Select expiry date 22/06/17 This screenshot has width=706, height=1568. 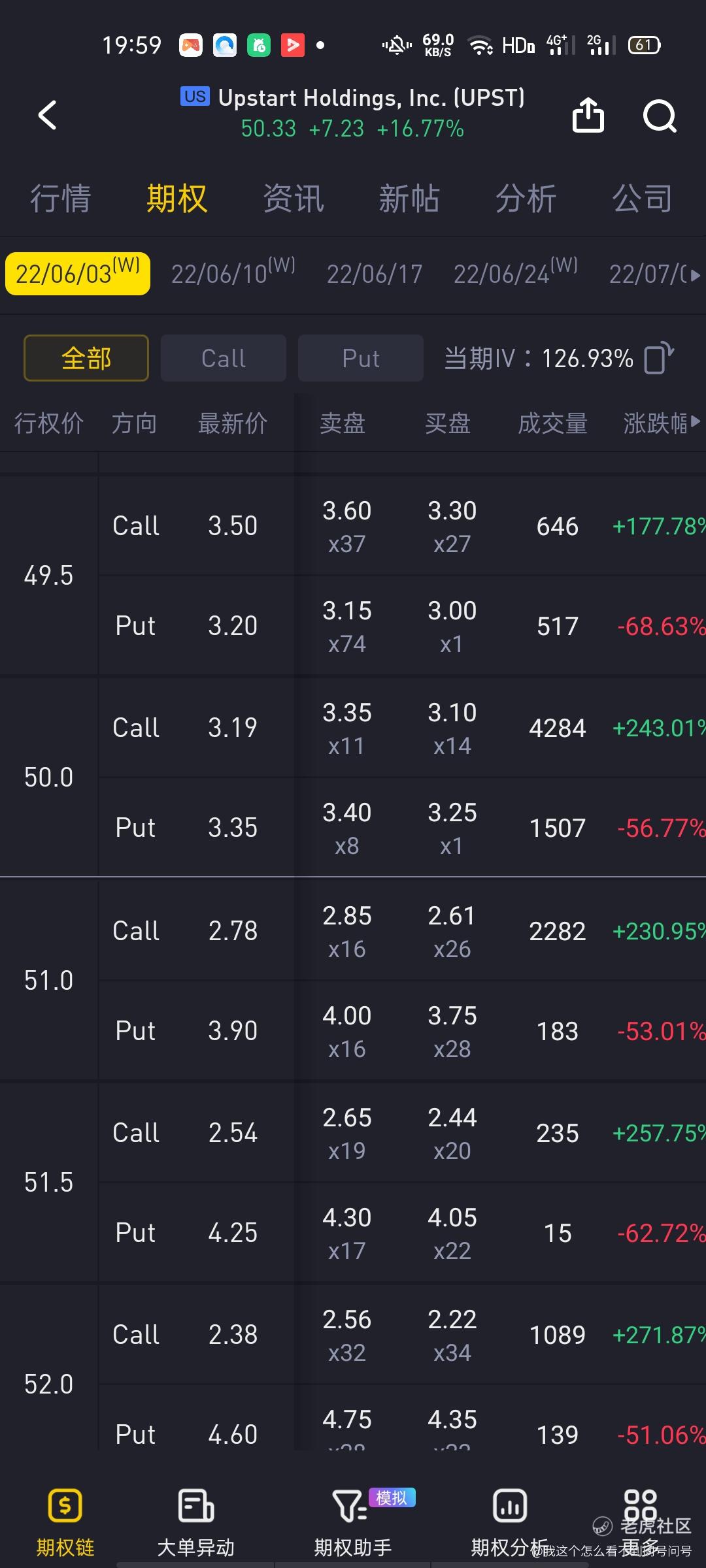[375, 274]
